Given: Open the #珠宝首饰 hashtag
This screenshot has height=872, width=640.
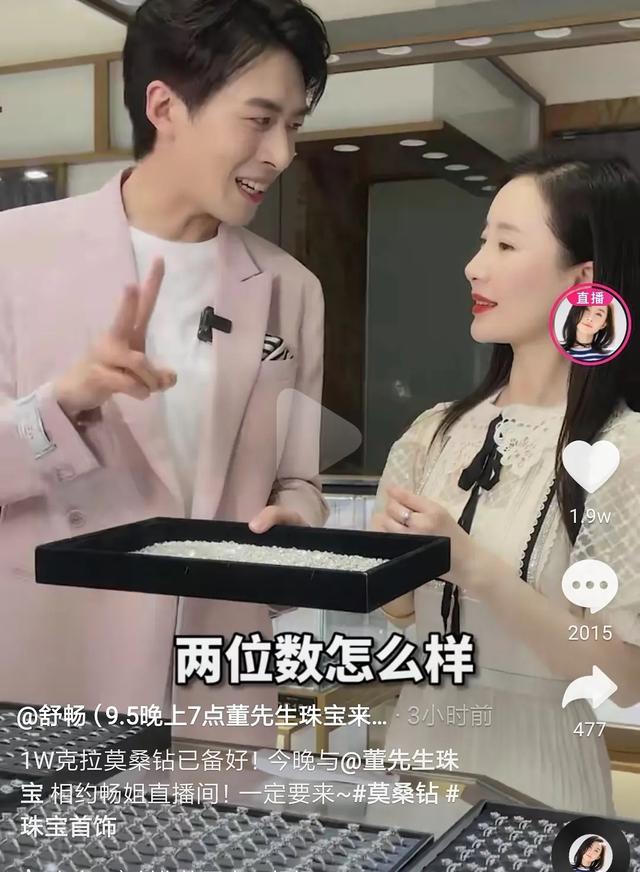Looking at the screenshot, I should pos(70,828).
